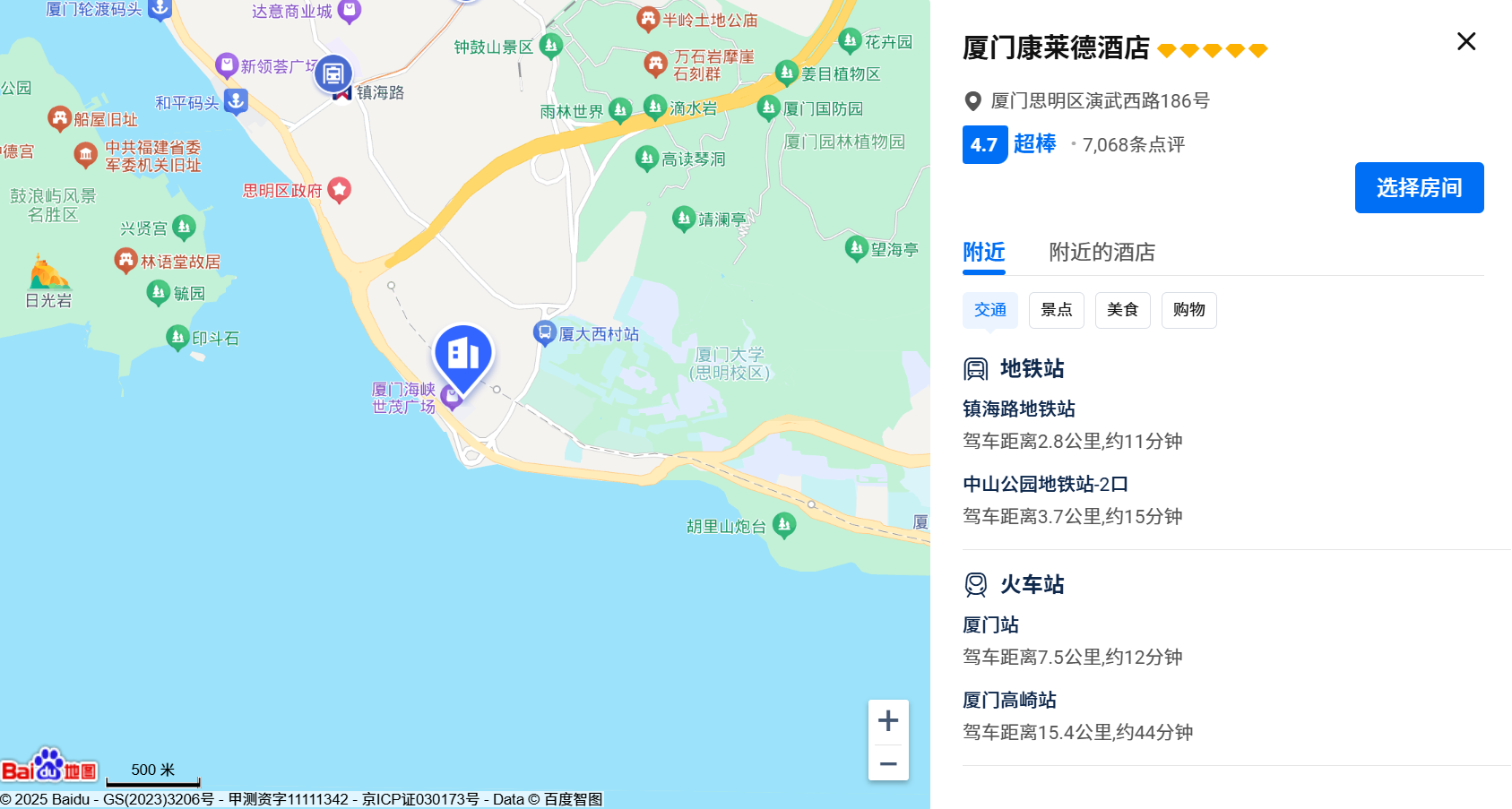Zoom in on the map
Viewport: 1512px width, 809px height.
coord(888,720)
